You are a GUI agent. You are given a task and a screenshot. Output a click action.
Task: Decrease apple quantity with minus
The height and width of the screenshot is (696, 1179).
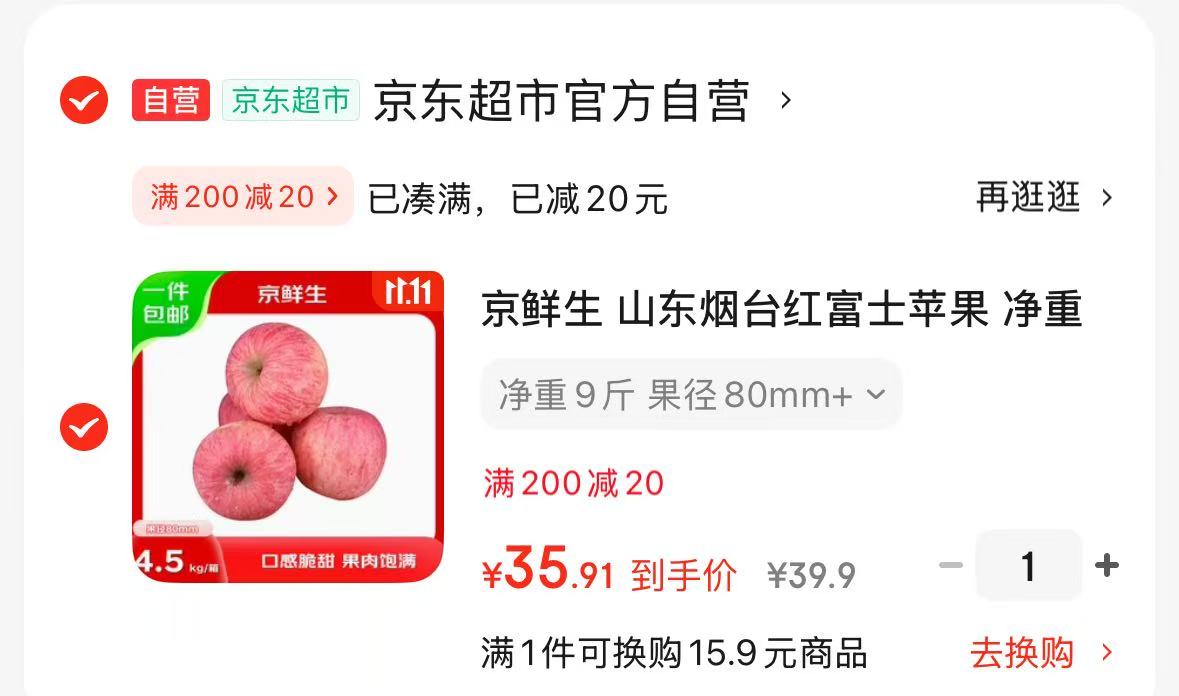pyautogui.click(x=950, y=566)
